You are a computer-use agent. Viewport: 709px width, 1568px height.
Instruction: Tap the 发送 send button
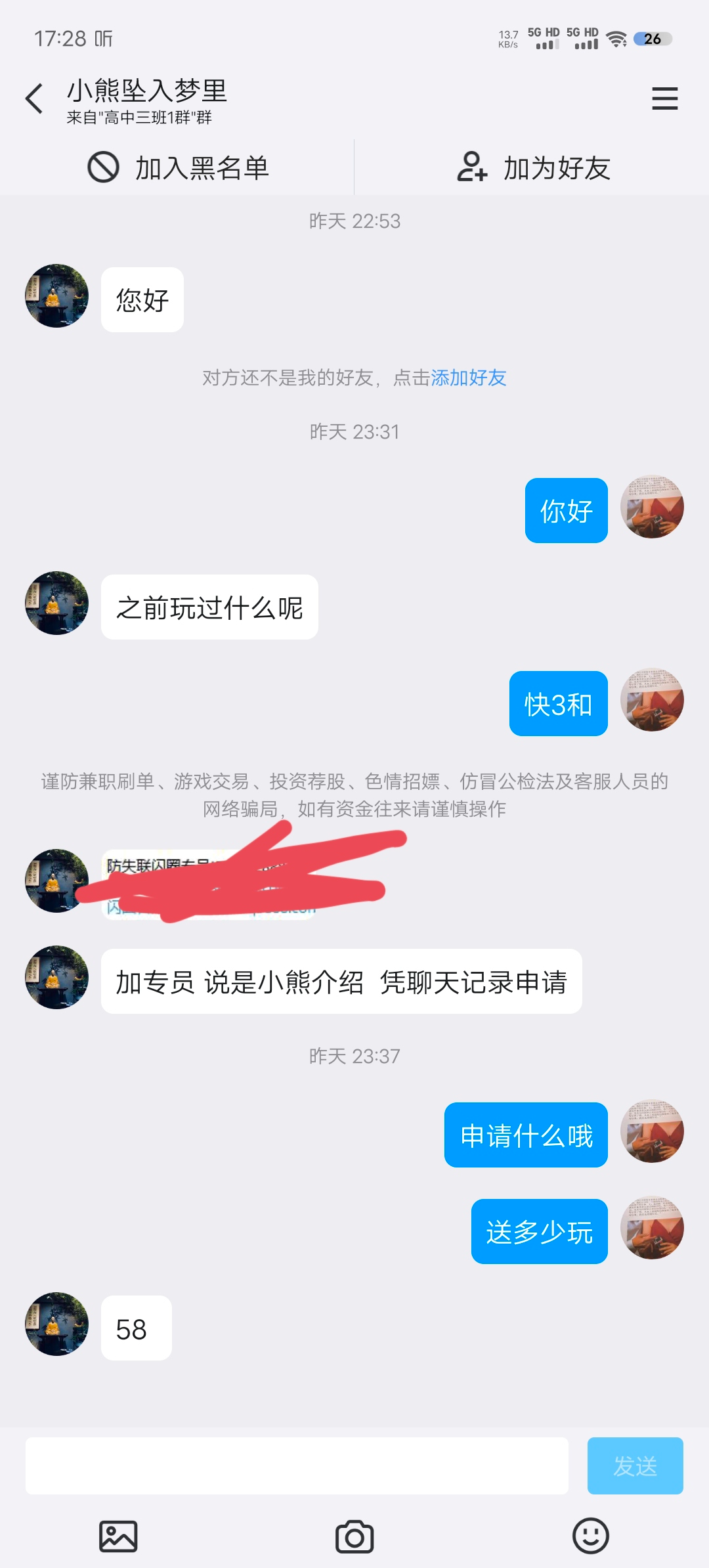pyautogui.click(x=635, y=1466)
